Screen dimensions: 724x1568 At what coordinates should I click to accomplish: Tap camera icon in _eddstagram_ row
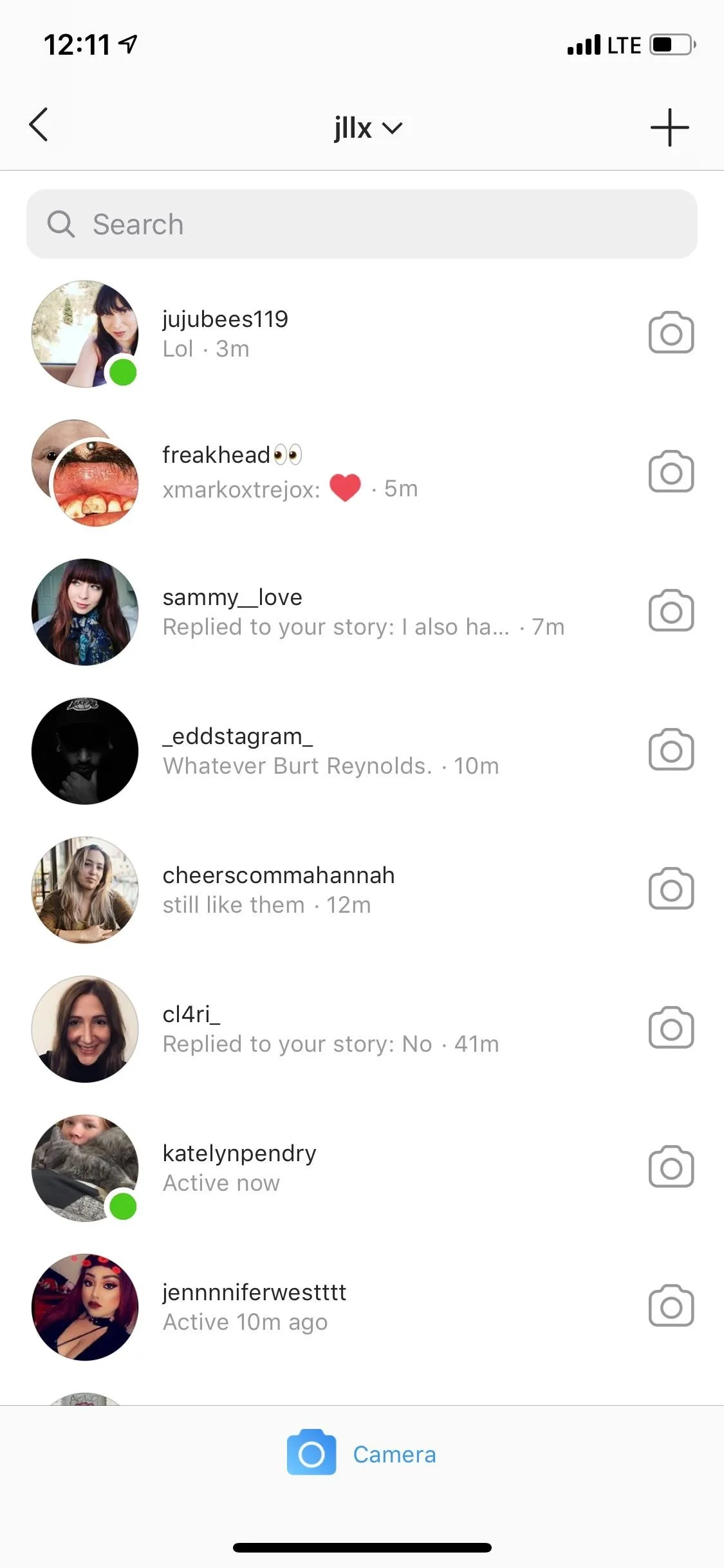coord(671,750)
